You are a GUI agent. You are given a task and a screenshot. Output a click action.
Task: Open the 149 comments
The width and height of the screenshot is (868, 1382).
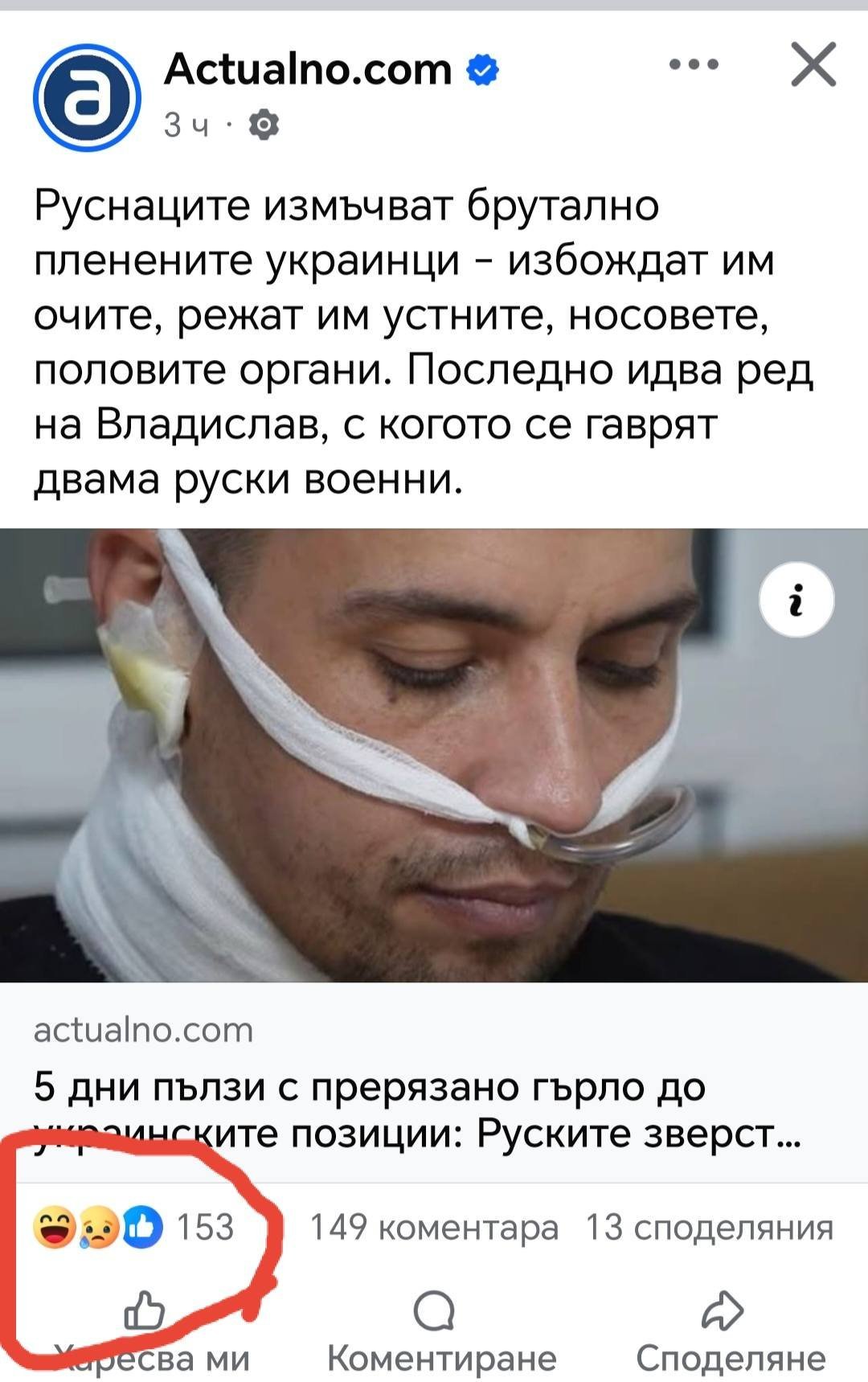tap(434, 1228)
